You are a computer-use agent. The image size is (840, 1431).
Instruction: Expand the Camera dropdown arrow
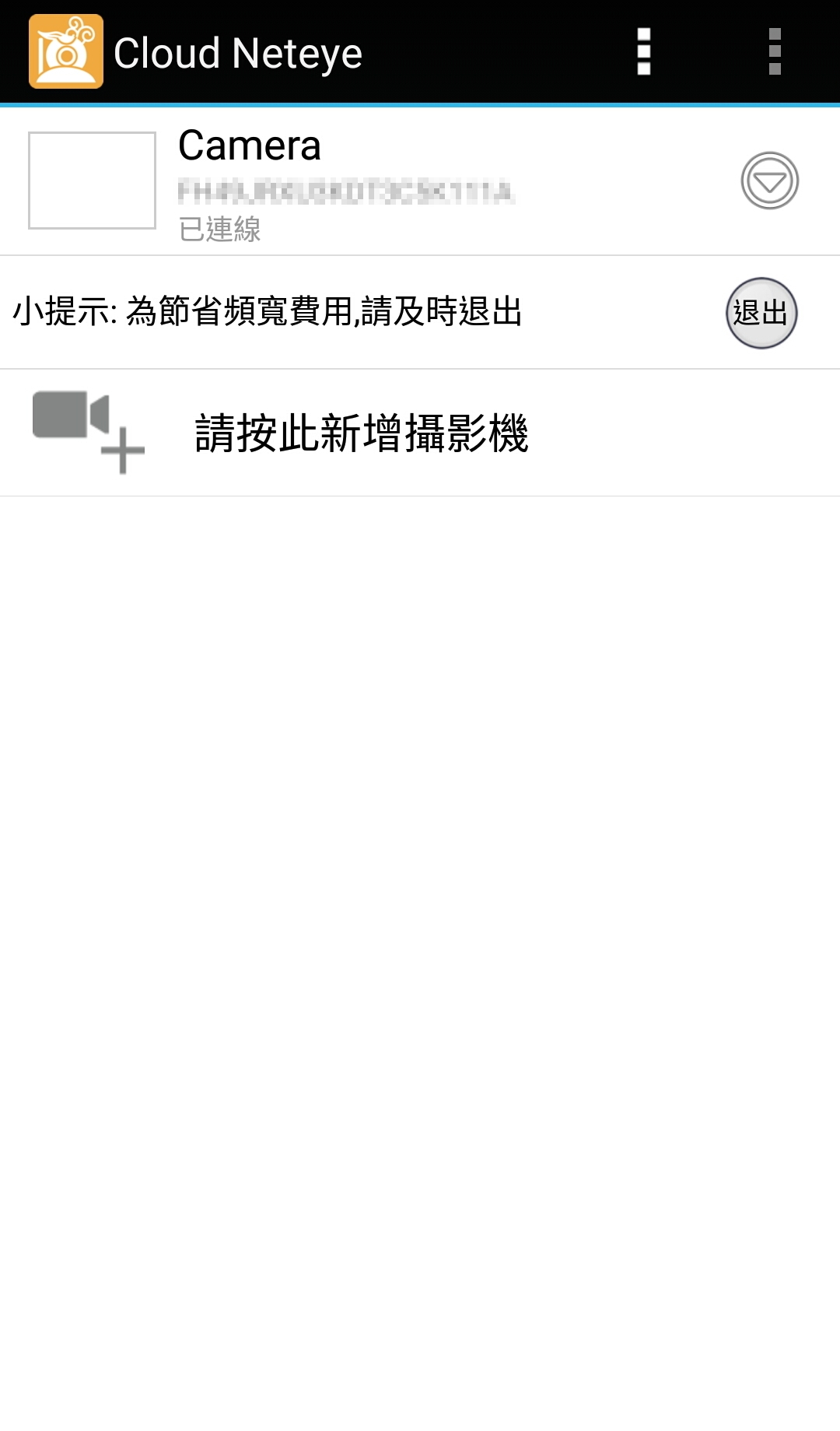pyautogui.click(x=770, y=181)
